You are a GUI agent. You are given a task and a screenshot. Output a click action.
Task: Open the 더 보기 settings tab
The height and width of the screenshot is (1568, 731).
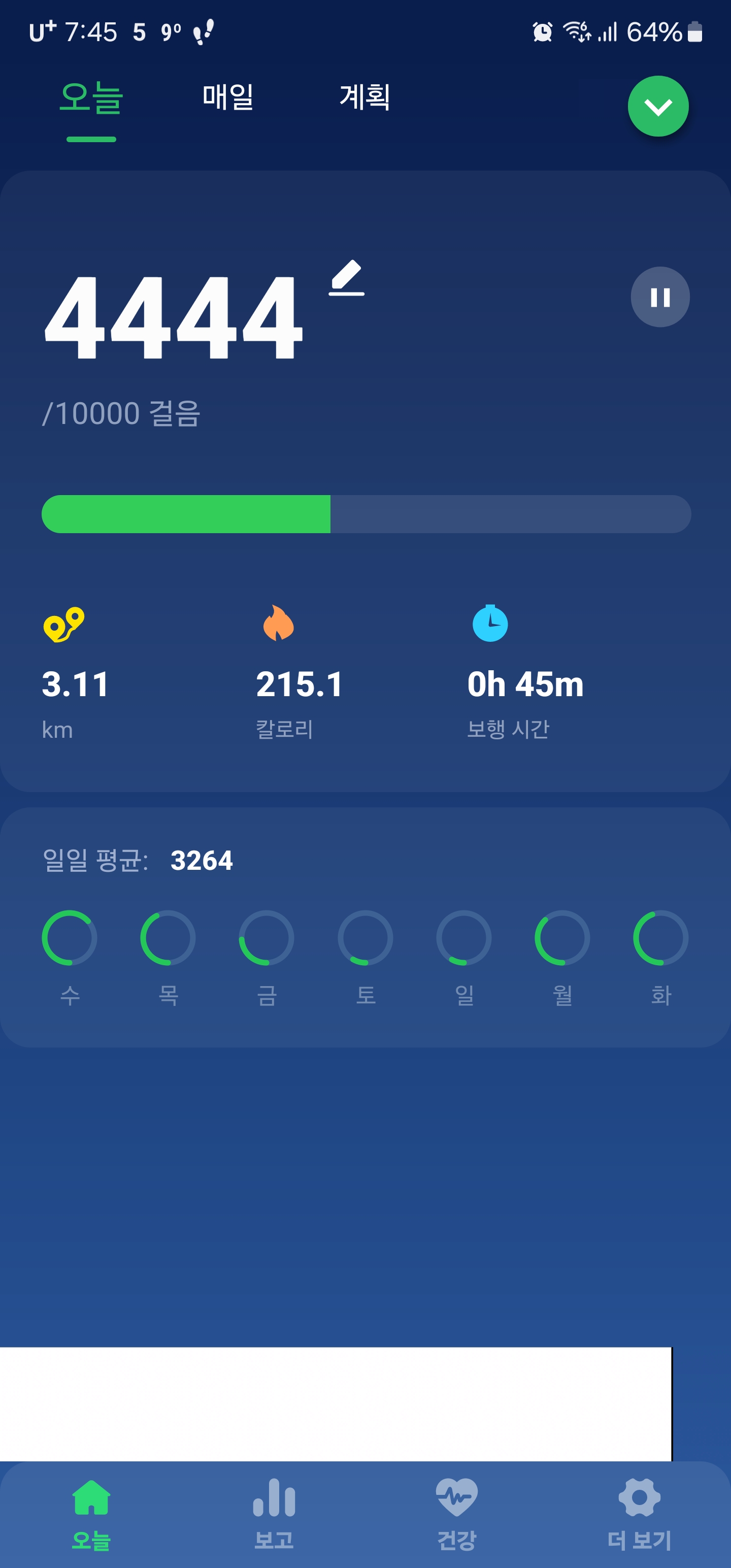click(x=639, y=1514)
